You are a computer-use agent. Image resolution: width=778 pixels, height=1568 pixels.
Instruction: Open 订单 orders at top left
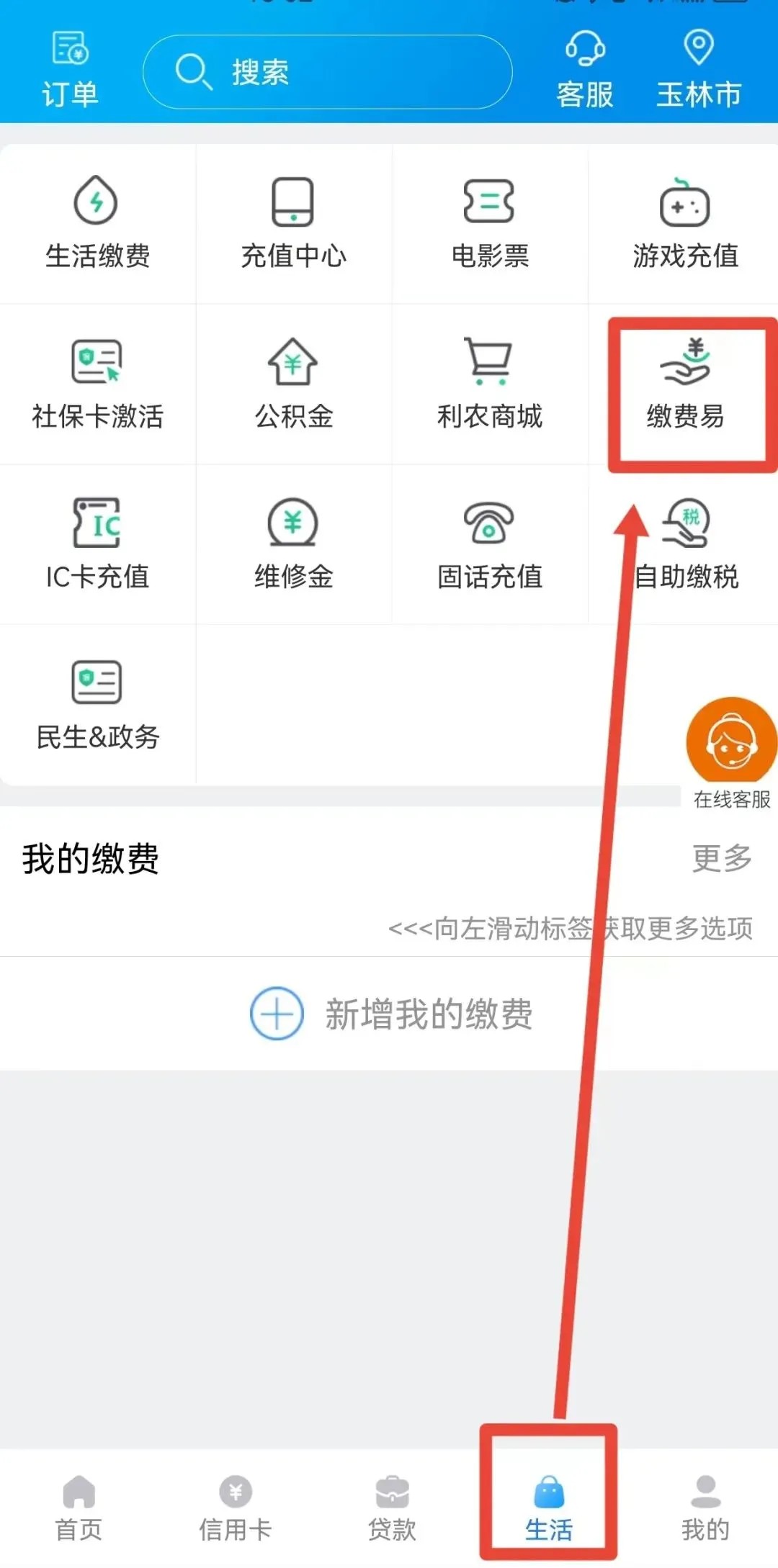pyautogui.click(x=68, y=67)
